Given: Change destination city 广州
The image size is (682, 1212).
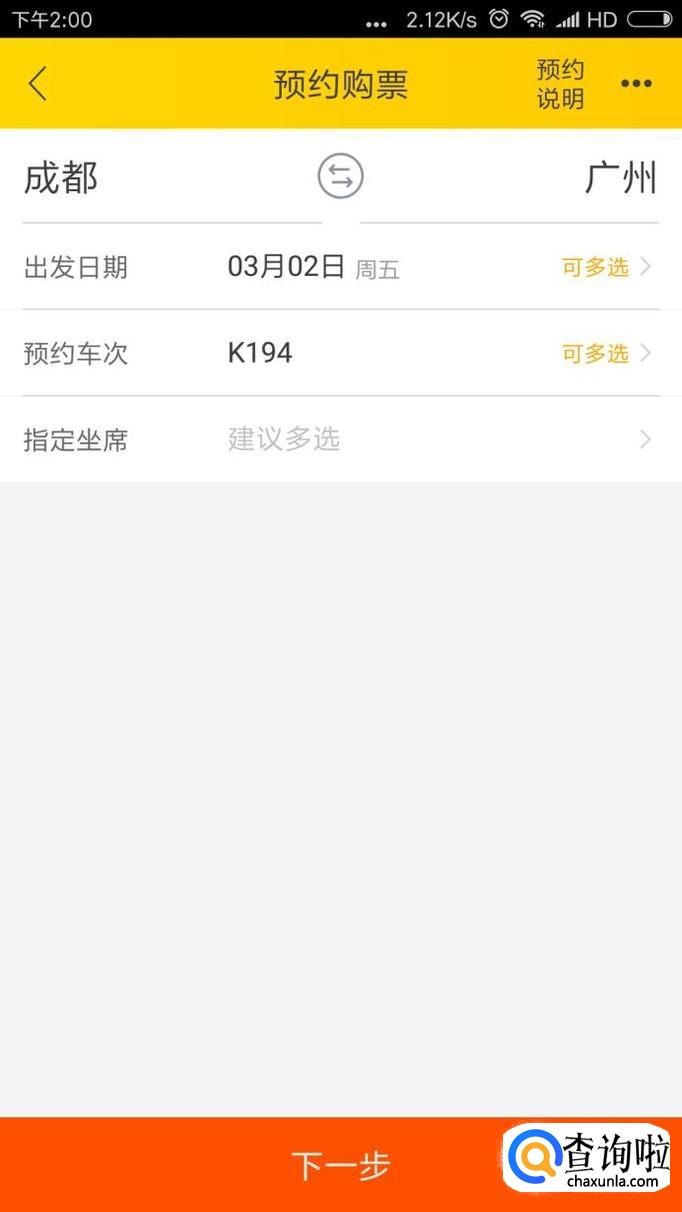Looking at the screenshot, I should [x=620, y=179].
